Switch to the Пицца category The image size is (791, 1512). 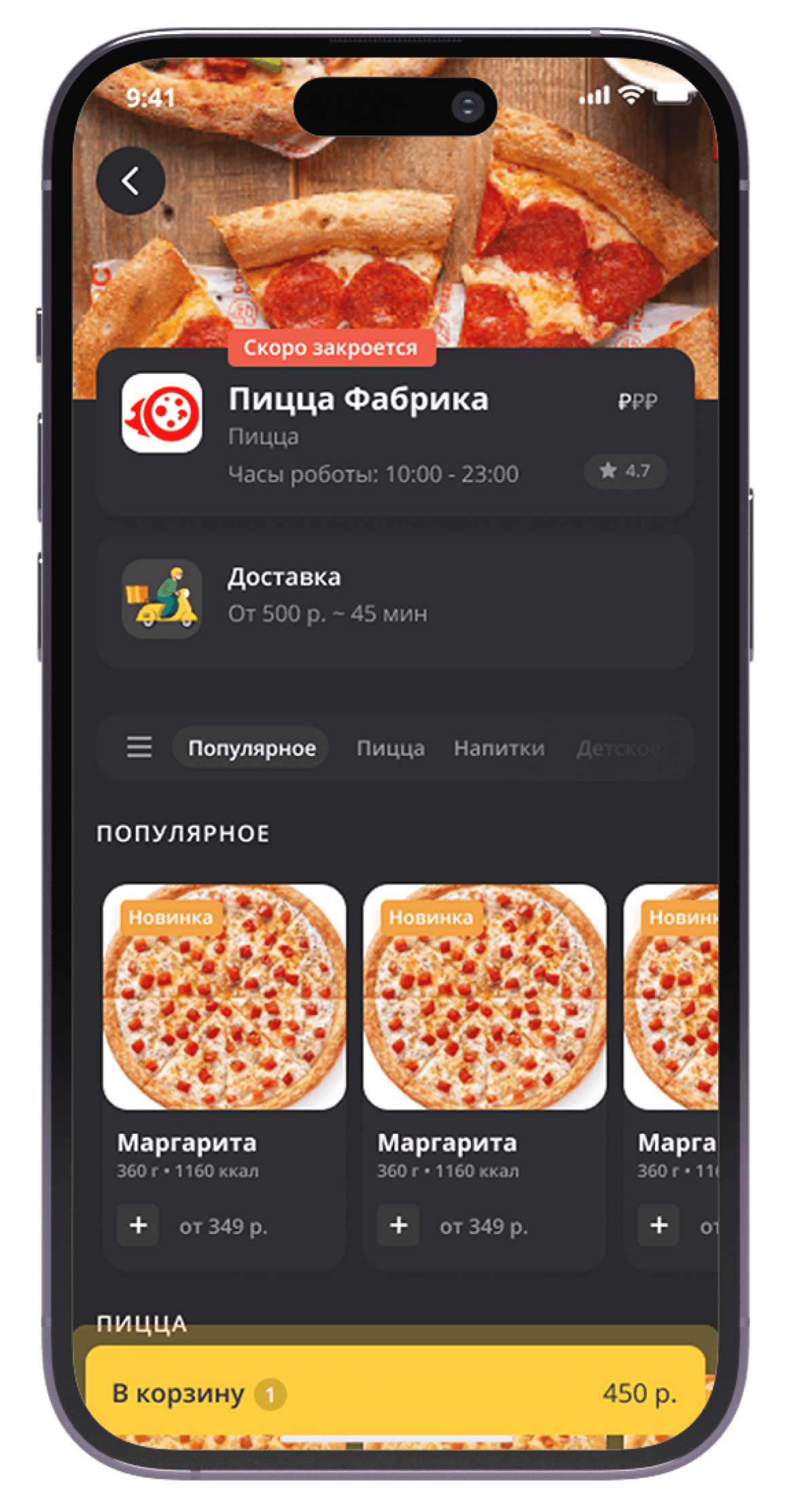[x=391, y=748]
